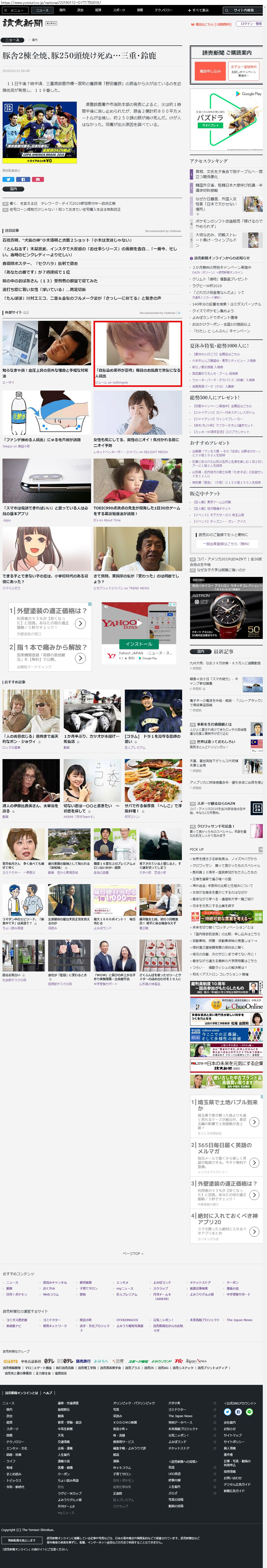
Task: Open the 国内 tag under the article
Action: pyautogui.click(x=13, y=189)
